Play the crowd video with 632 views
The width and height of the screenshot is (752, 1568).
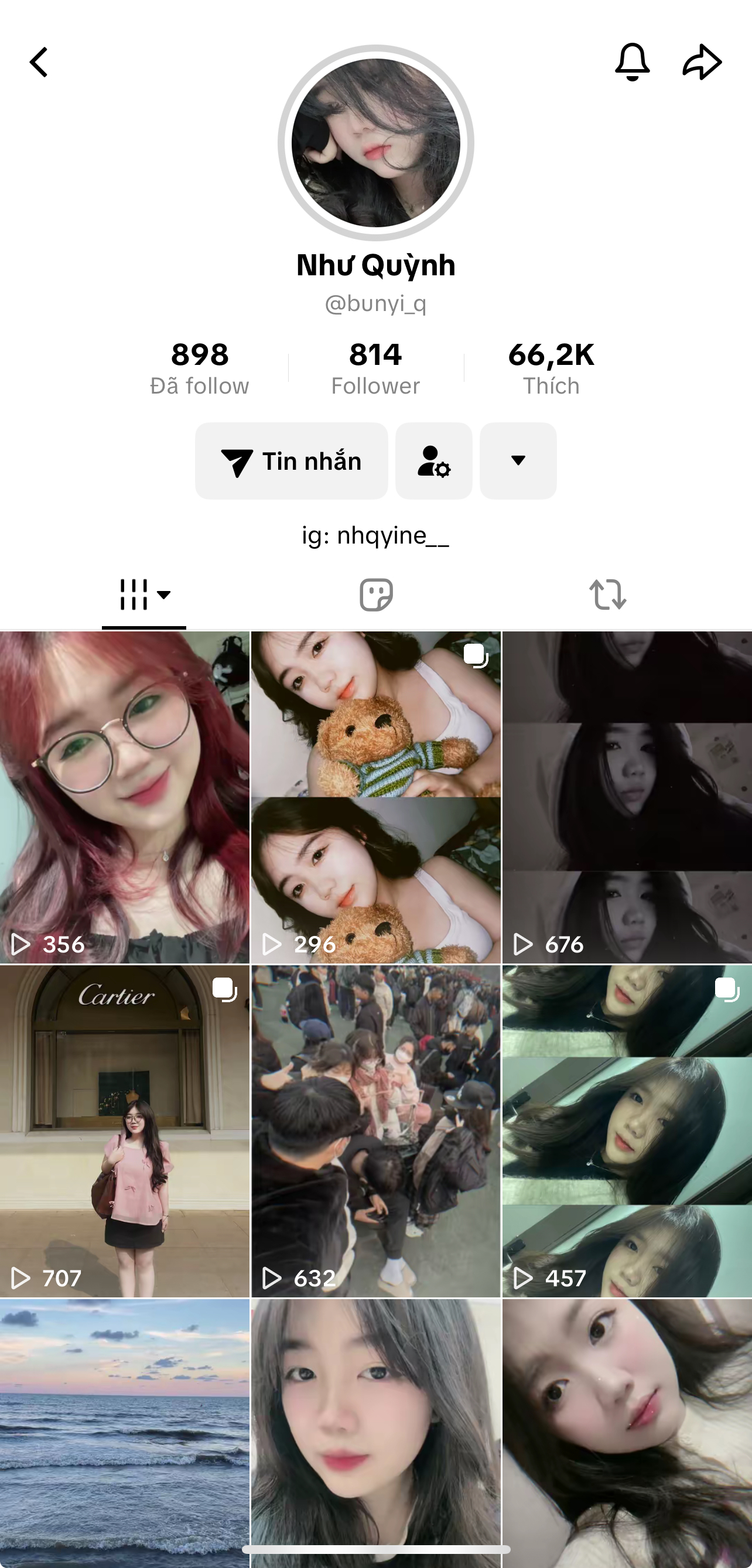point(376,1131)
